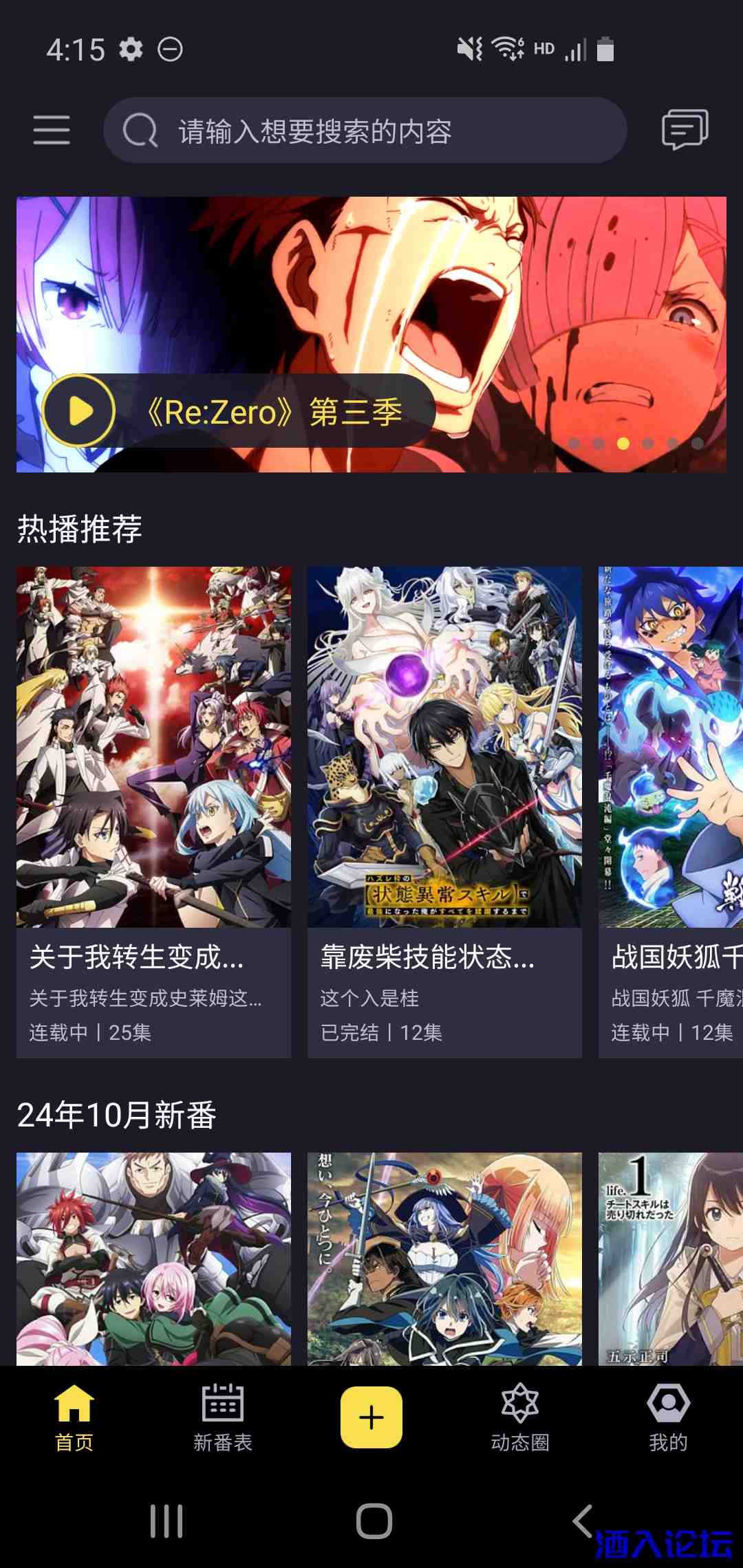This screenshot has width=743, height=1568.
Task: Play the Re:Zero 第三季 banner
Action: (78, 411)
